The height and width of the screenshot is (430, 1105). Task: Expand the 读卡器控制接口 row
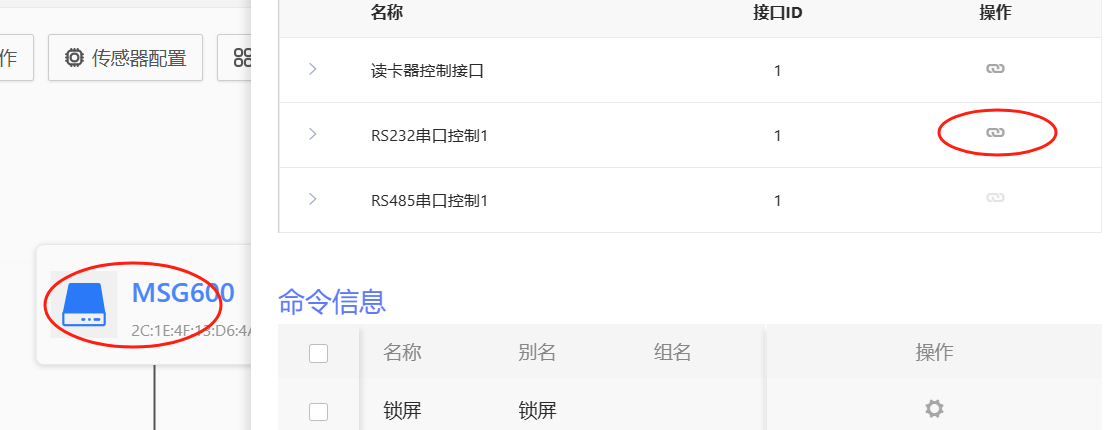[313, 70]
